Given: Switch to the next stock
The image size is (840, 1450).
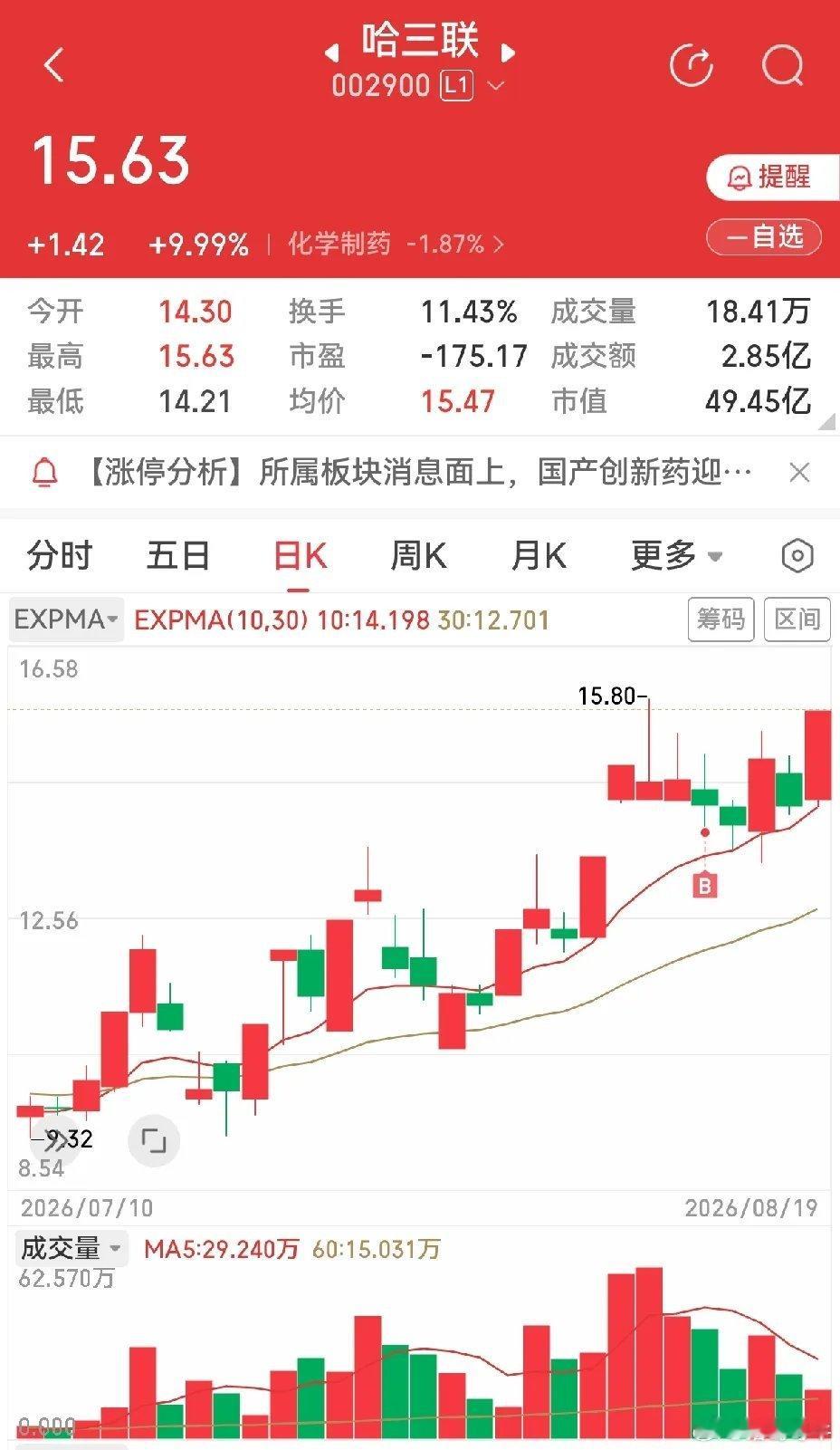Looking at the screenshot, I should coord(508,52).
